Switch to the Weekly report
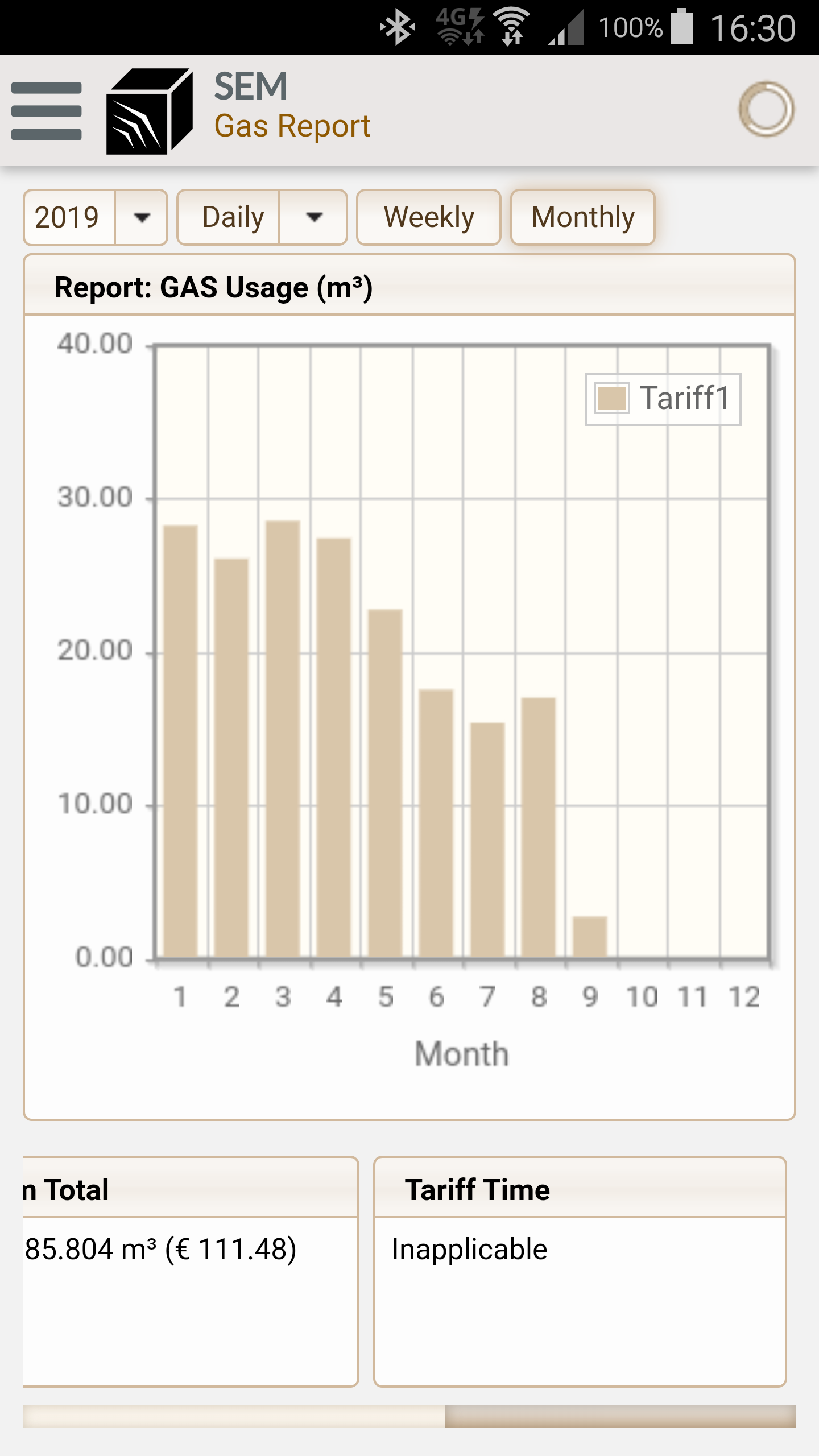This screenshot has width=819, height=1456. coord(429,217)
